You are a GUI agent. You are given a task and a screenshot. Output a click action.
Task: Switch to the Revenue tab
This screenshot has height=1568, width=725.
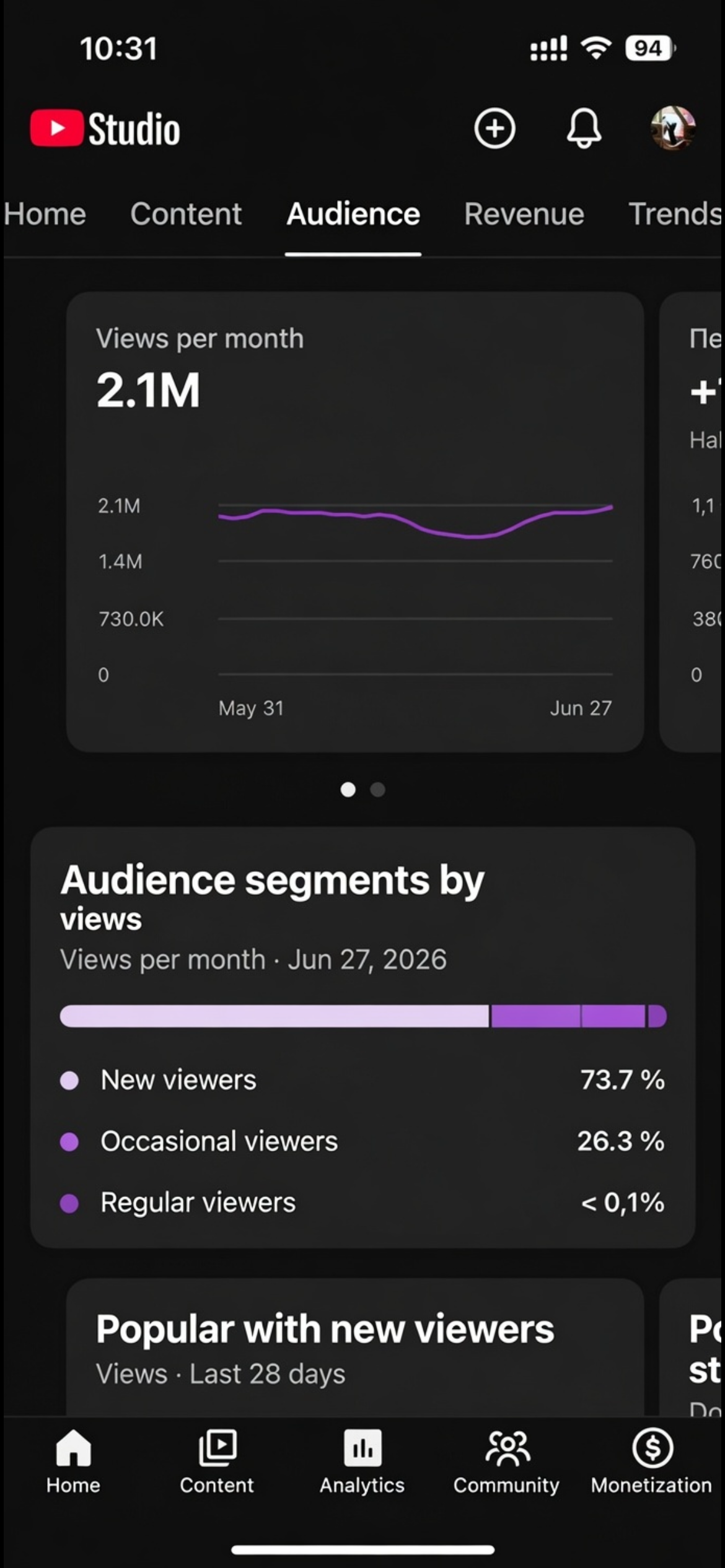(x=524, y=214)
